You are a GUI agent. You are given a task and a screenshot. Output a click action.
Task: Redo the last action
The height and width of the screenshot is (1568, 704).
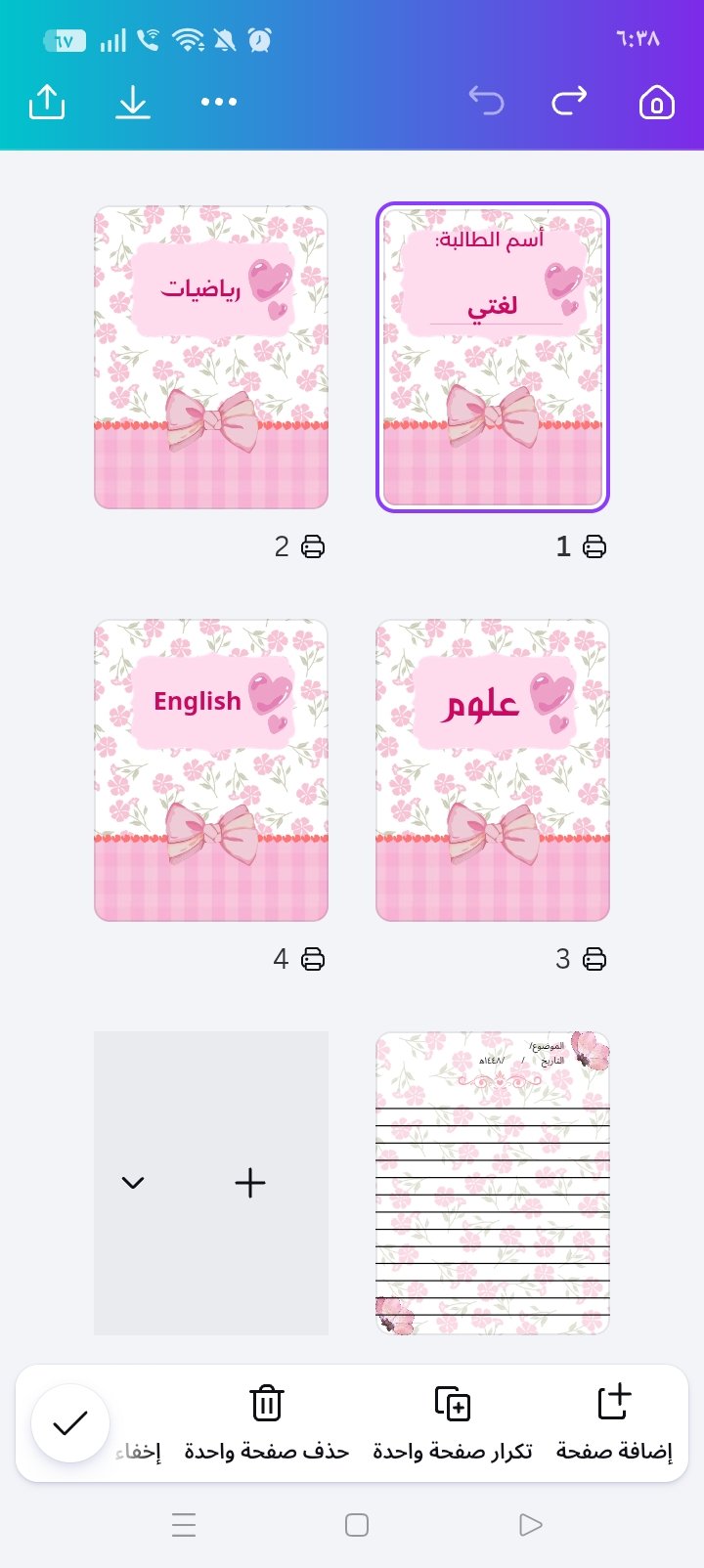(x=569, y=101)
